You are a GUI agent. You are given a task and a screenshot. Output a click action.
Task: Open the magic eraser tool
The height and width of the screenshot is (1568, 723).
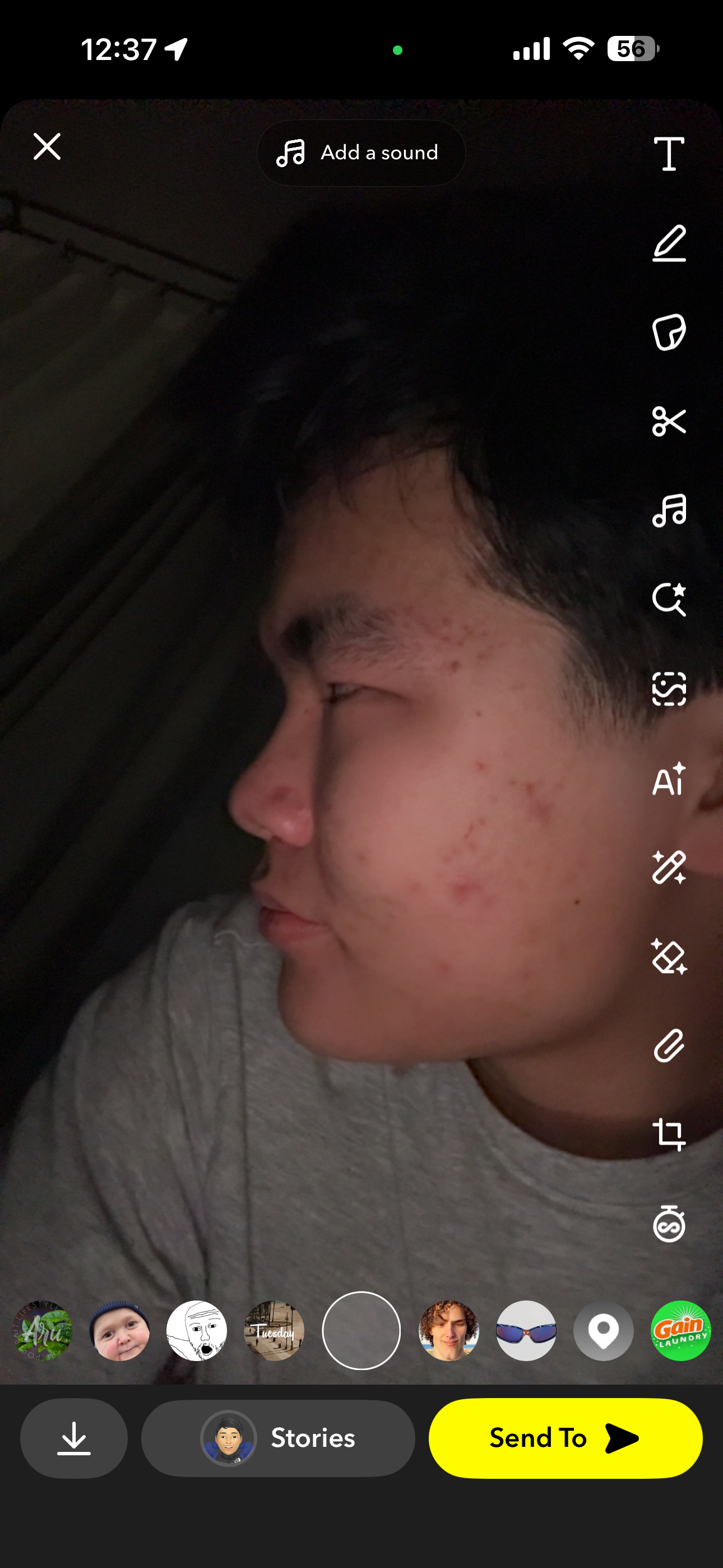click(x=669, y=957)
